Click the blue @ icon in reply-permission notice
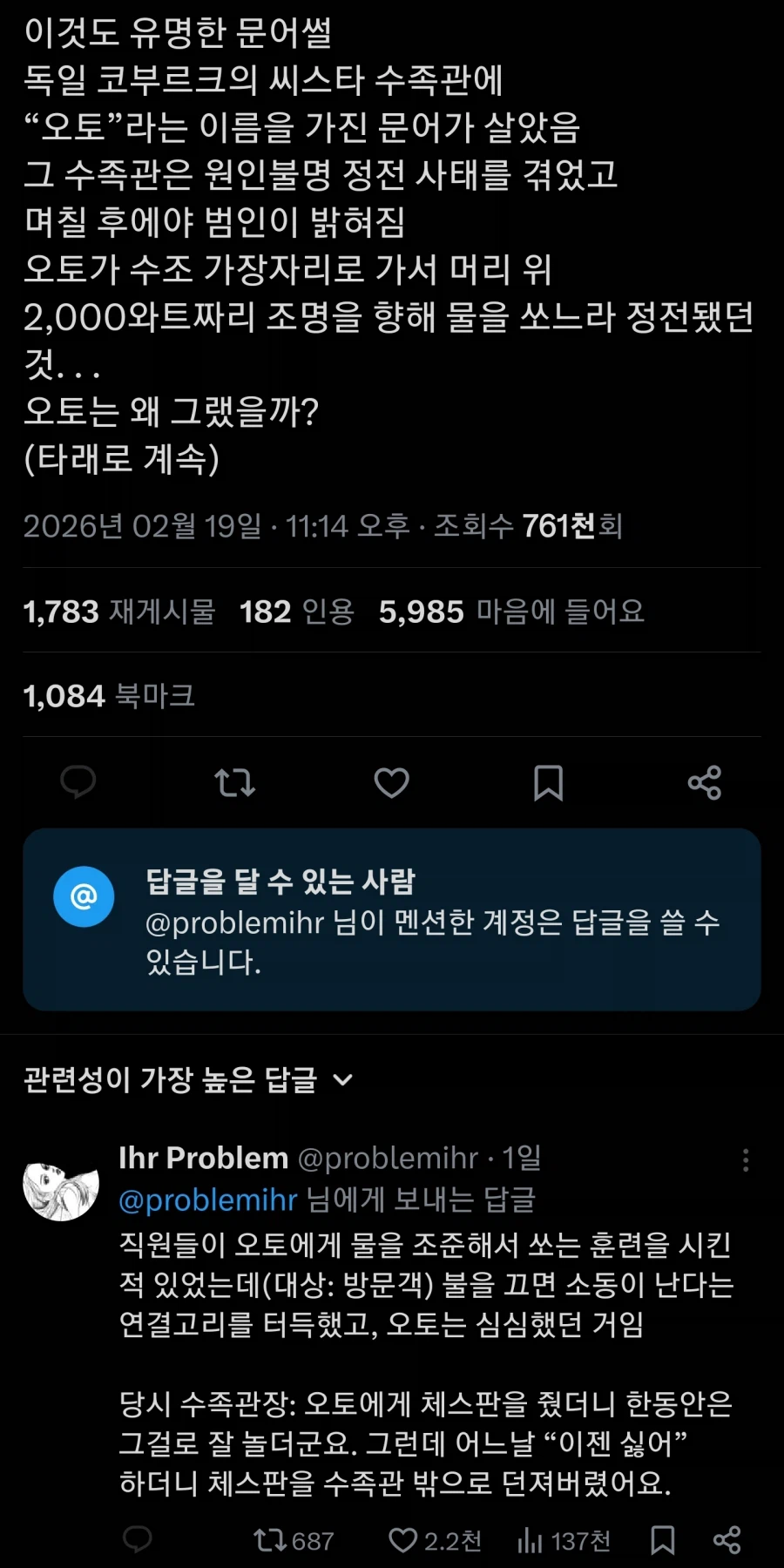 point(83,897)
